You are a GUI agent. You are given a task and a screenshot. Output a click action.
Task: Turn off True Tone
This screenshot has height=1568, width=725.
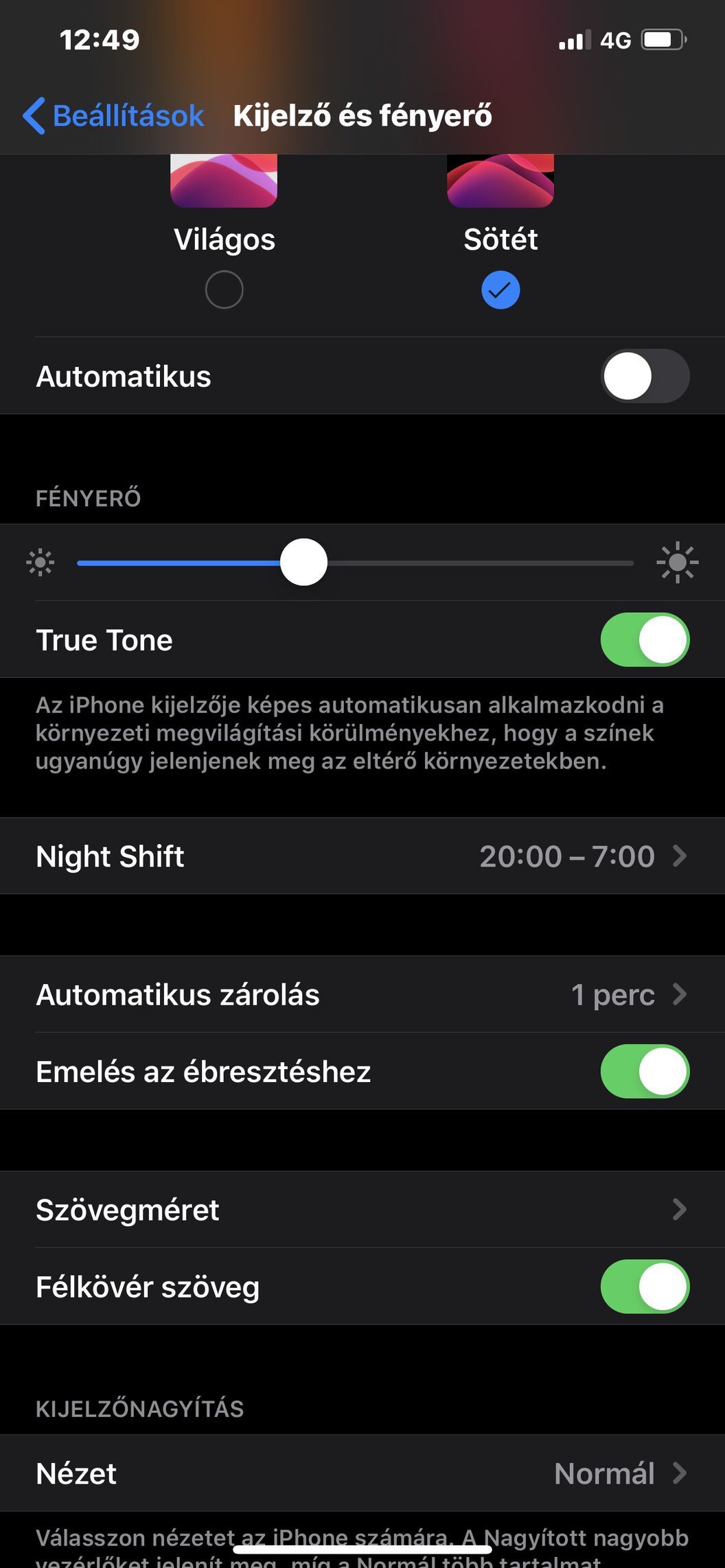[x=645, y=640]
